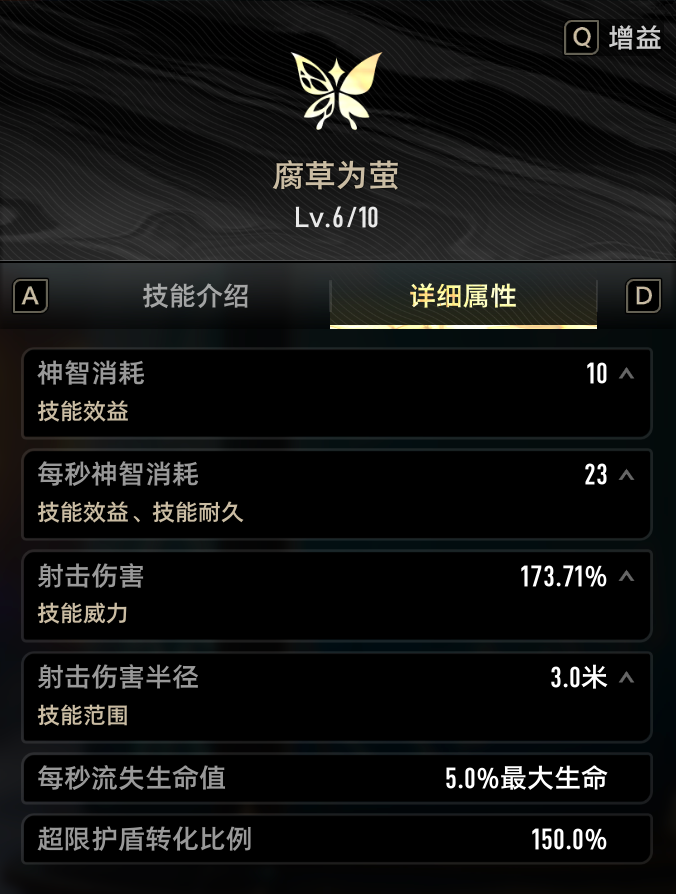Tap the D key next-tab button
The image size is (676, 894).
(644, 296)
